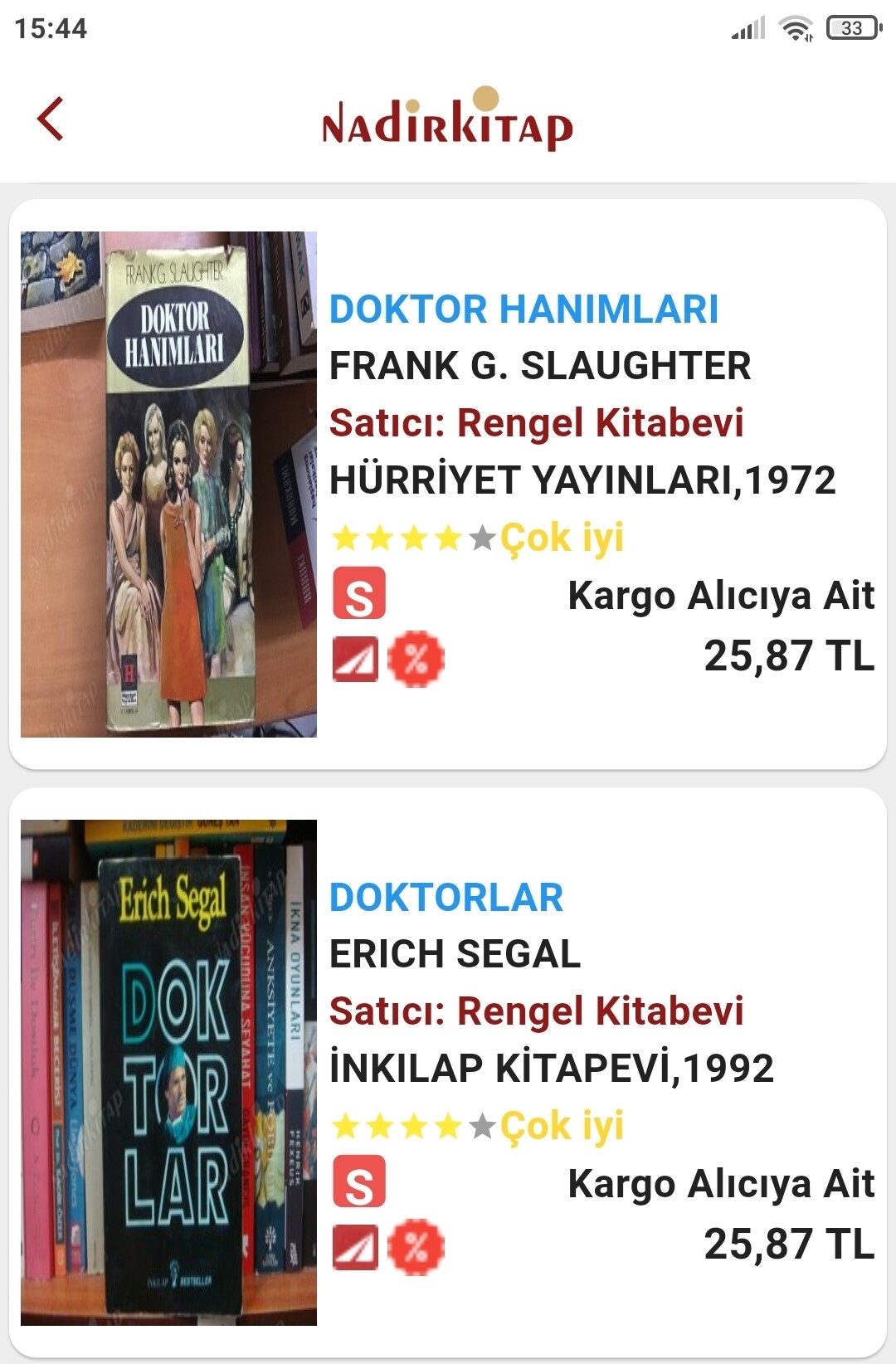Go back using the top arrow

pos(51,119)
